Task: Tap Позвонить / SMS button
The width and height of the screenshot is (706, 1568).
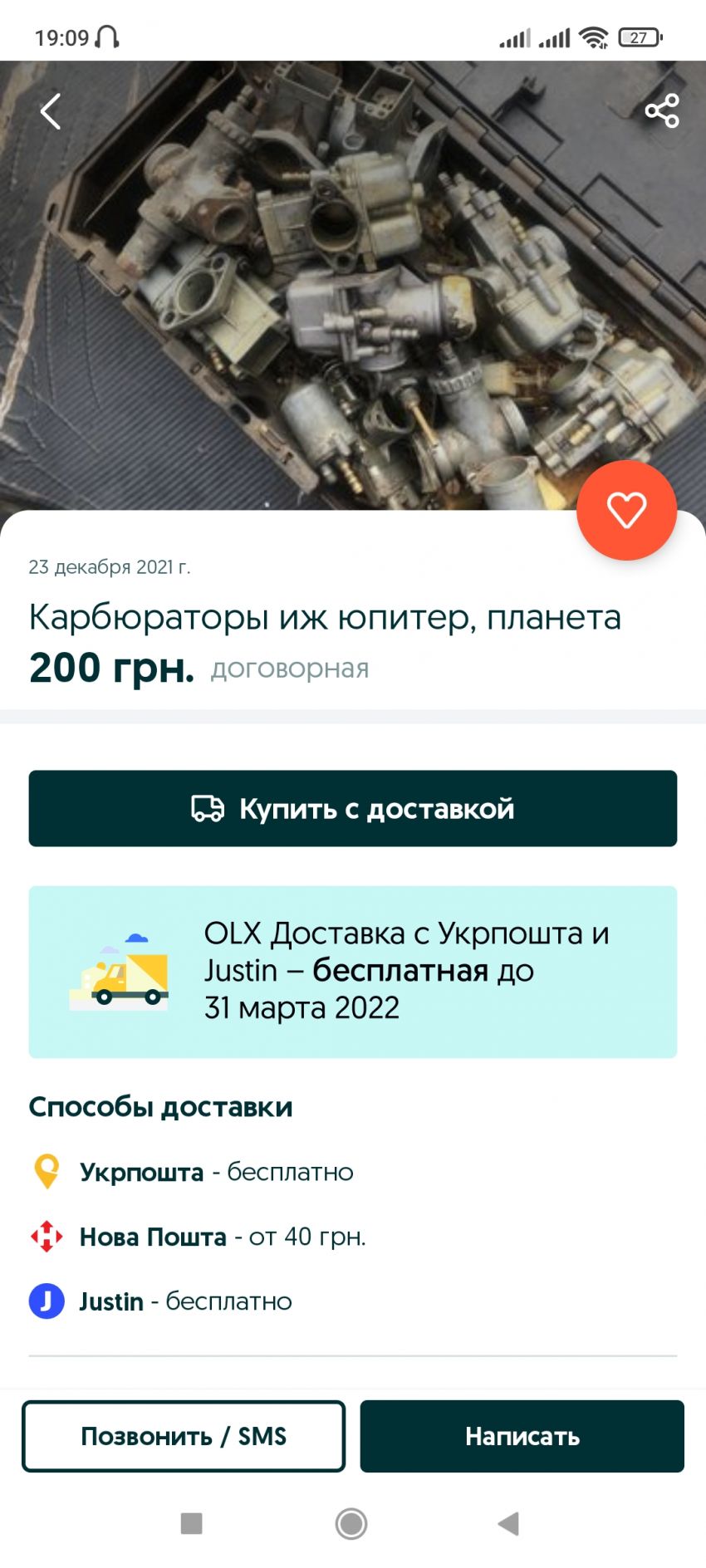Action: [x=184, y=1436]
